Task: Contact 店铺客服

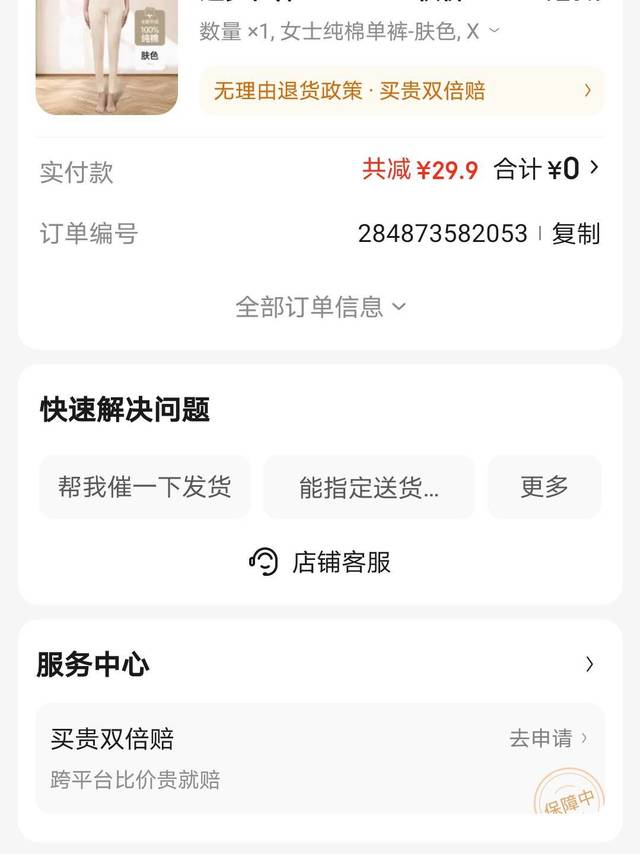Action: (320, 562)
